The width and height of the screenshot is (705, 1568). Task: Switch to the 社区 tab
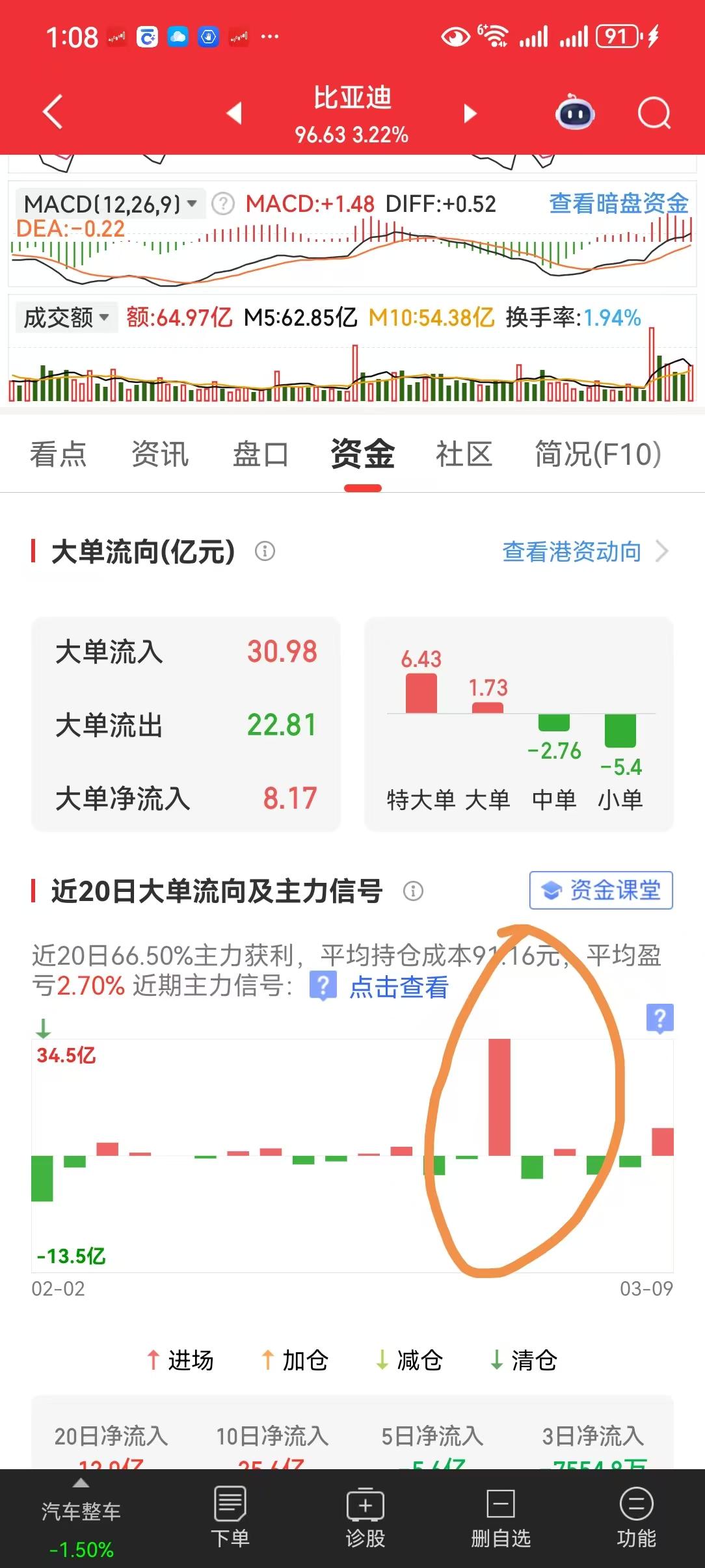point(464,455)
